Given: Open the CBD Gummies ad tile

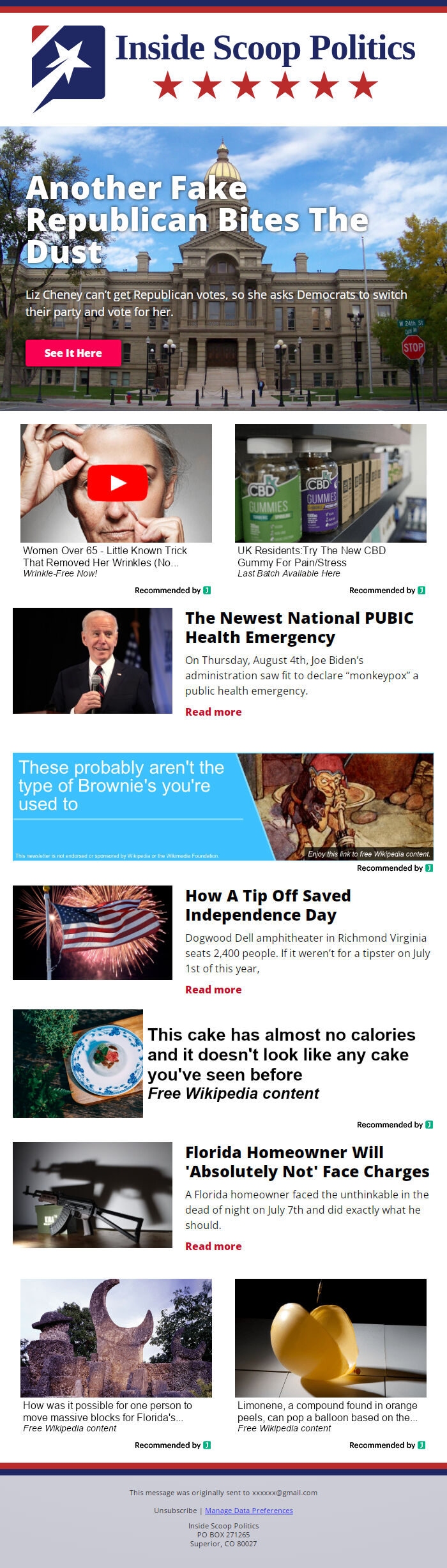Looking at the screenshot, I should 330,483.
